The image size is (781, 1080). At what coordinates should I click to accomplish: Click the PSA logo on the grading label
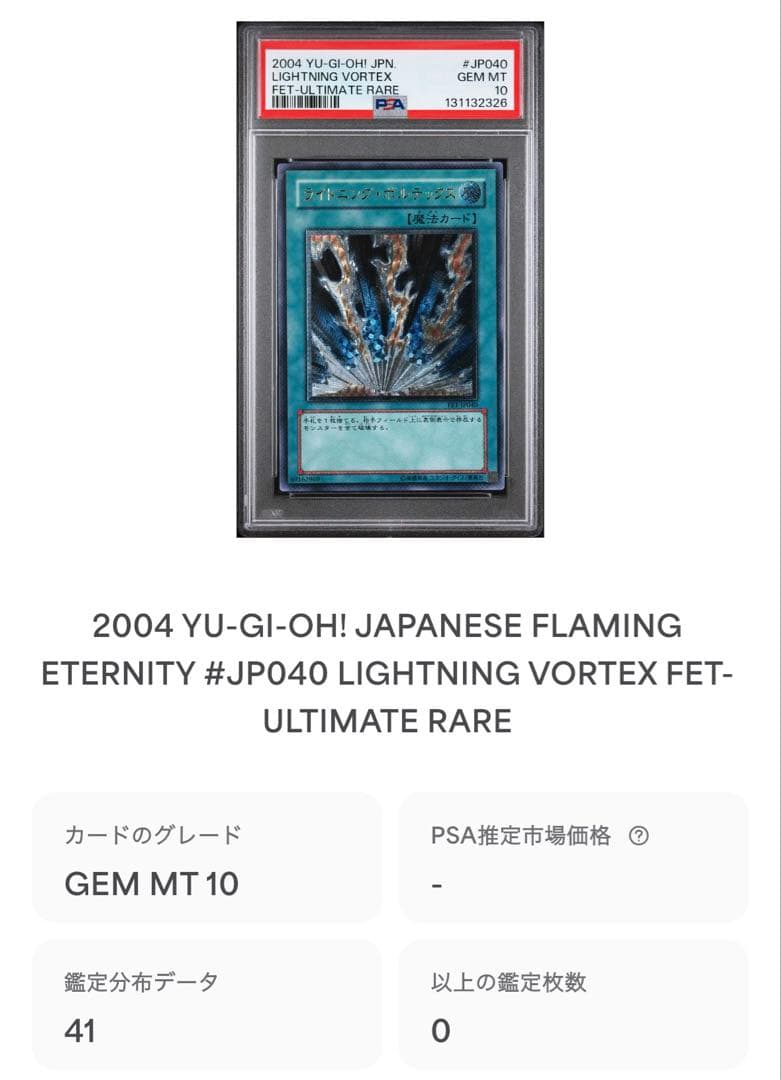click(390, 104)
